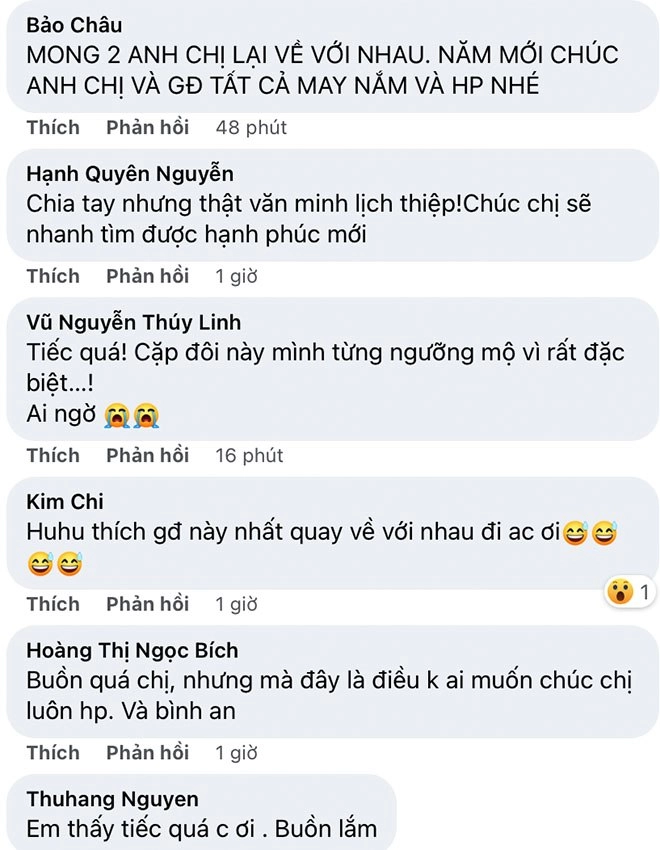Screen dimensions: 660x850
Task: Reply to Vũ Nguyễn Thúy Linh's comment
Action: 147,455
